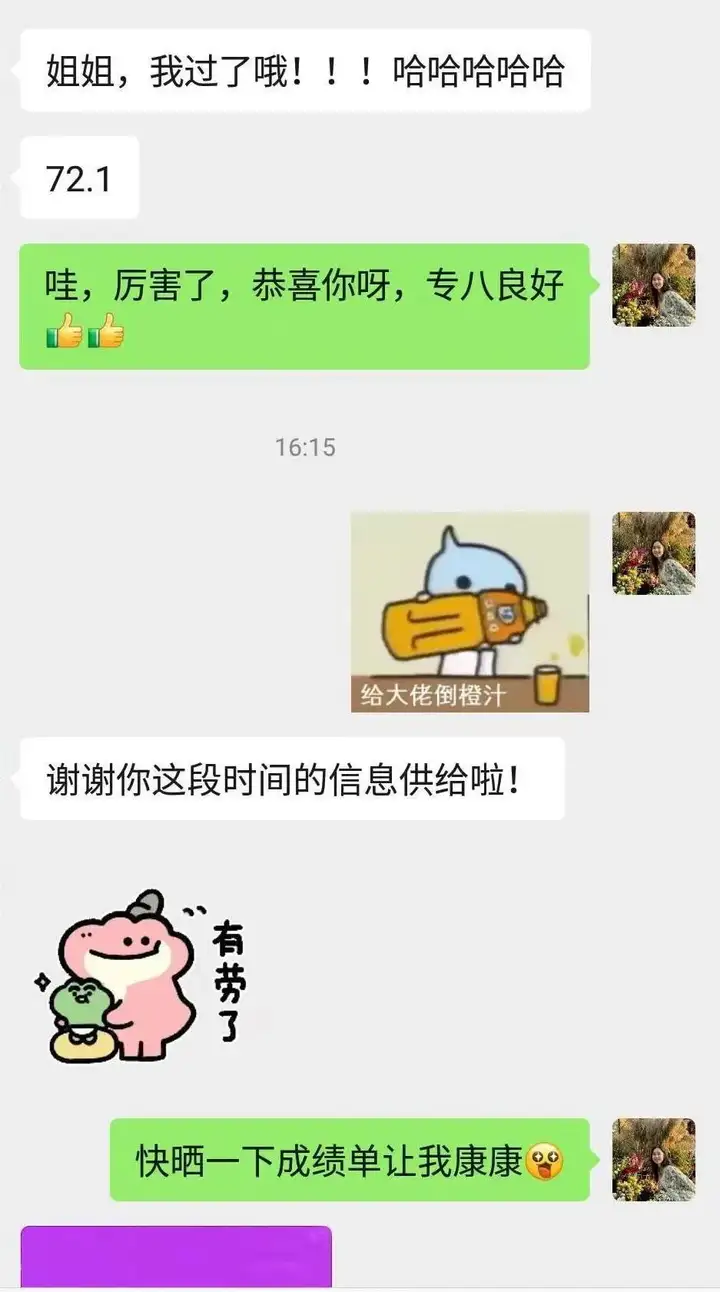View the 有劳了 frog sticker
This screenshot has width=720, height=1292.
click(142, 976)
